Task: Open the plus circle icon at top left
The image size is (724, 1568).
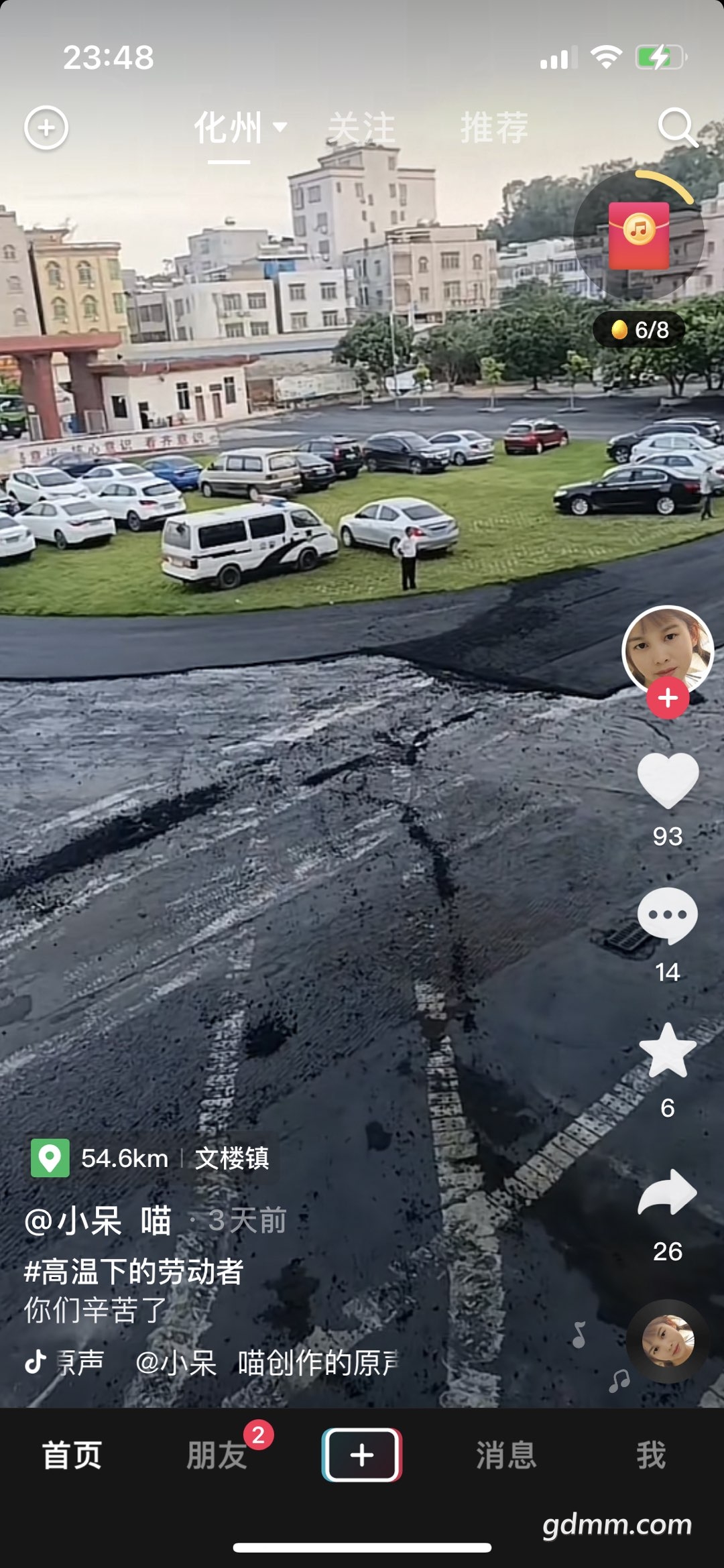Action: coord(46,127)
